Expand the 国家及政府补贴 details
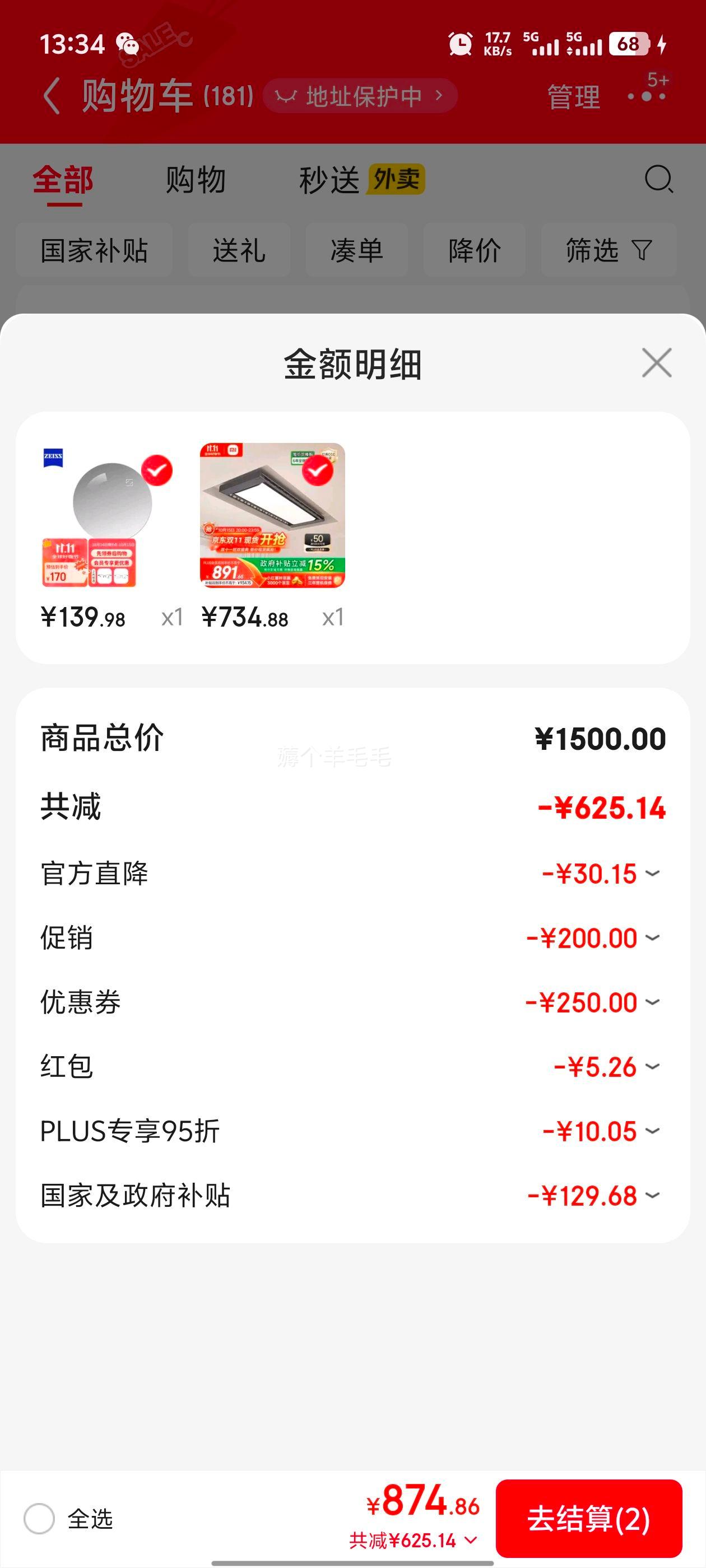 coord(652,1196)
